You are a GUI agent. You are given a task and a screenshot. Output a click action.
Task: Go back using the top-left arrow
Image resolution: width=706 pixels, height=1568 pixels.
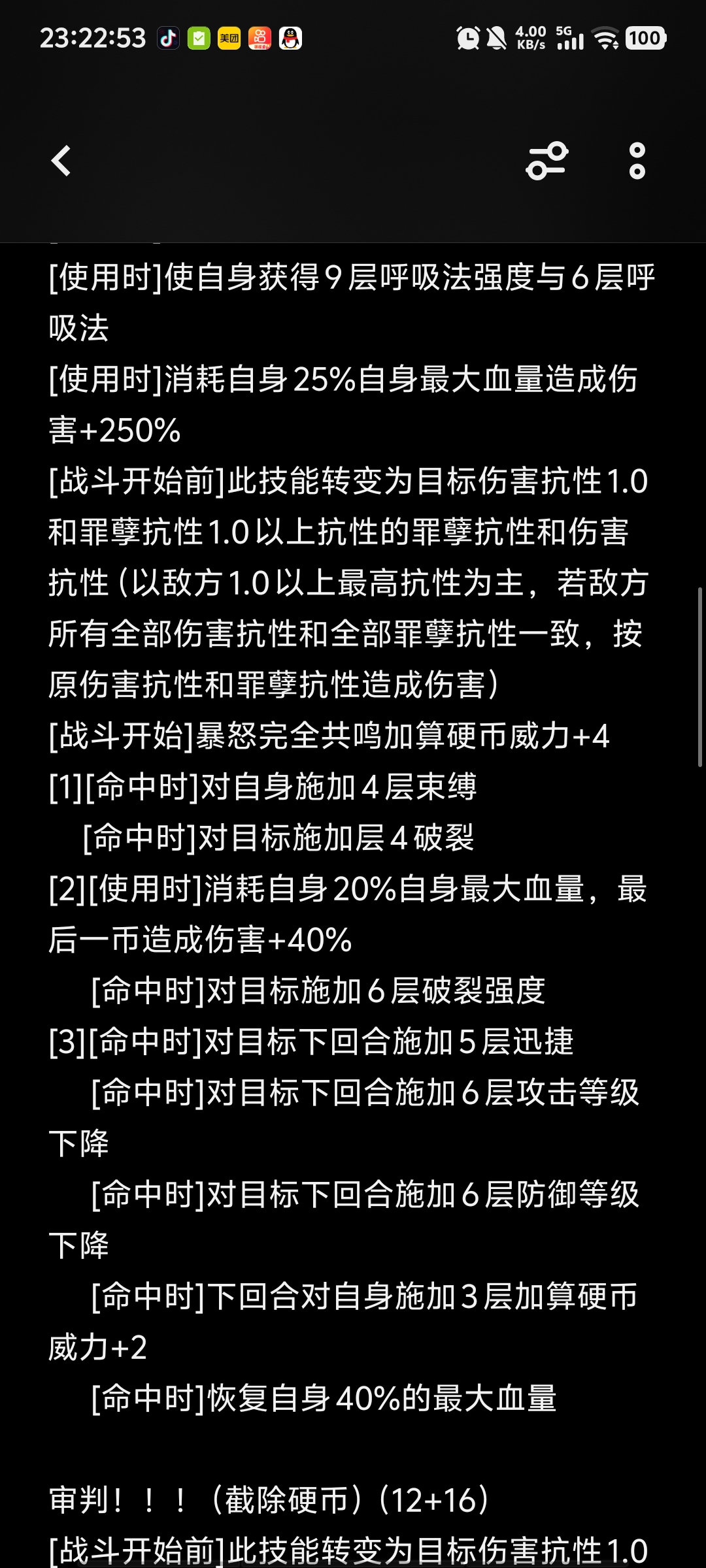(61, 161)
